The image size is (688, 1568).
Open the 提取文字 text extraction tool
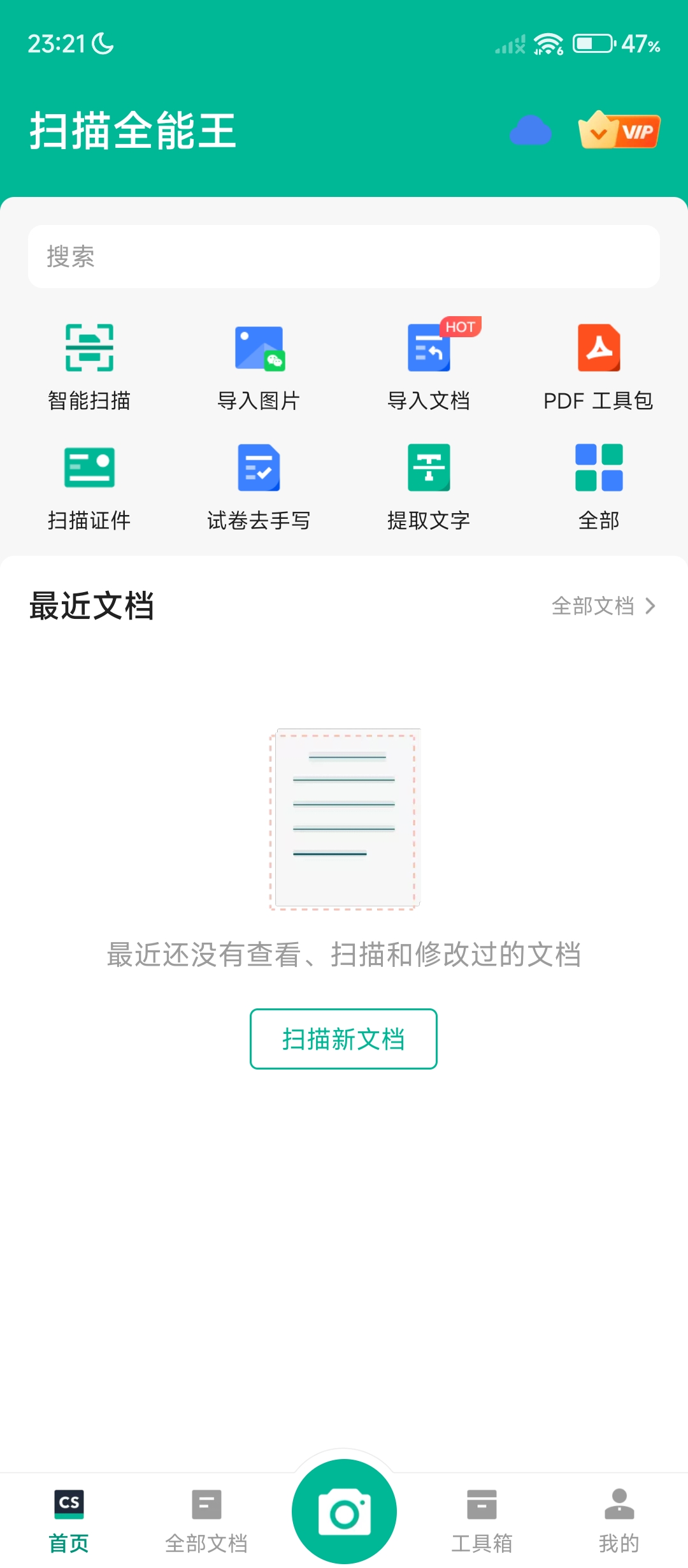[429, 484]
